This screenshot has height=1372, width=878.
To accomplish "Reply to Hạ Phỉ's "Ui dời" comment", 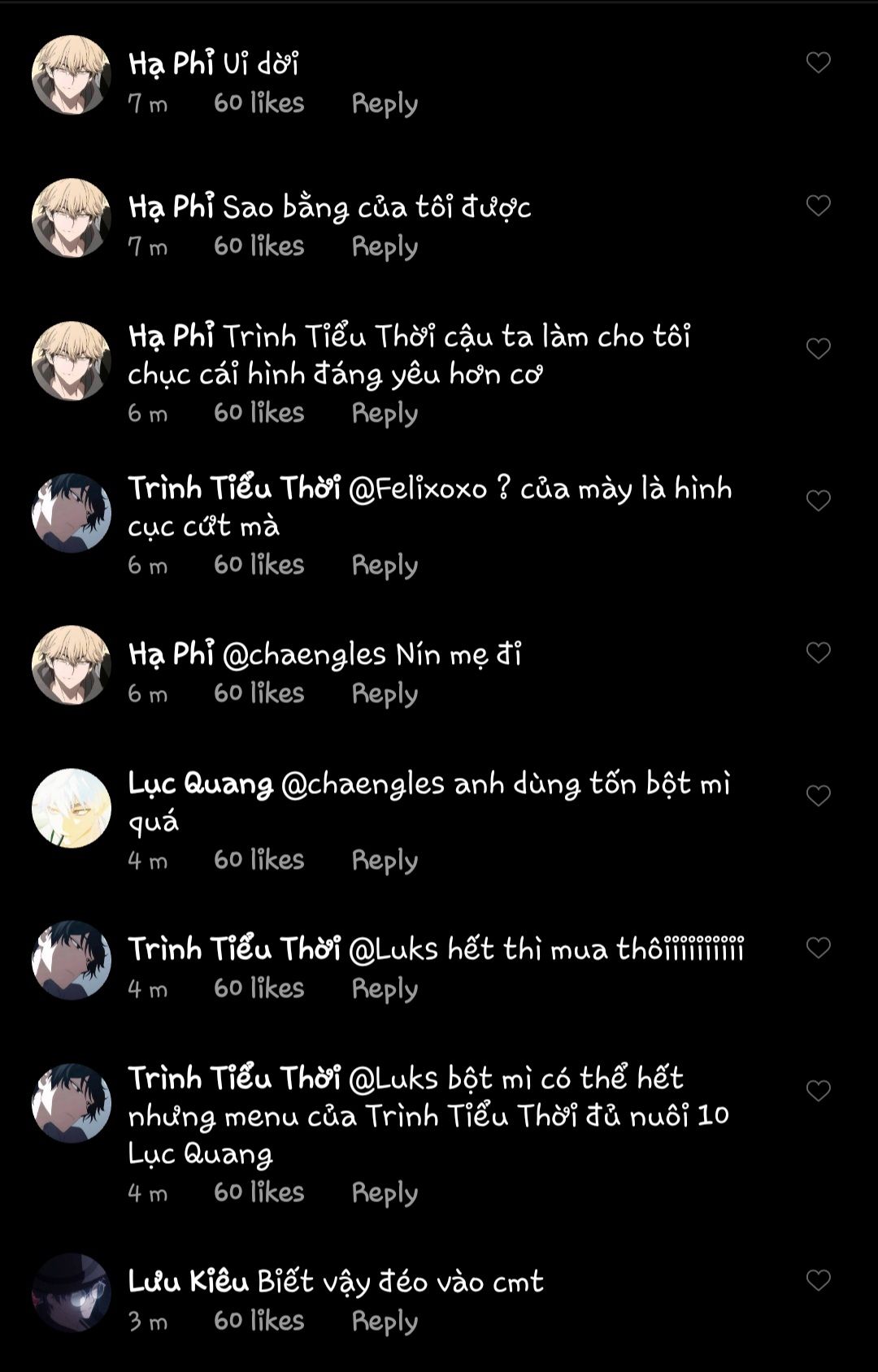I will pos(385,104).
